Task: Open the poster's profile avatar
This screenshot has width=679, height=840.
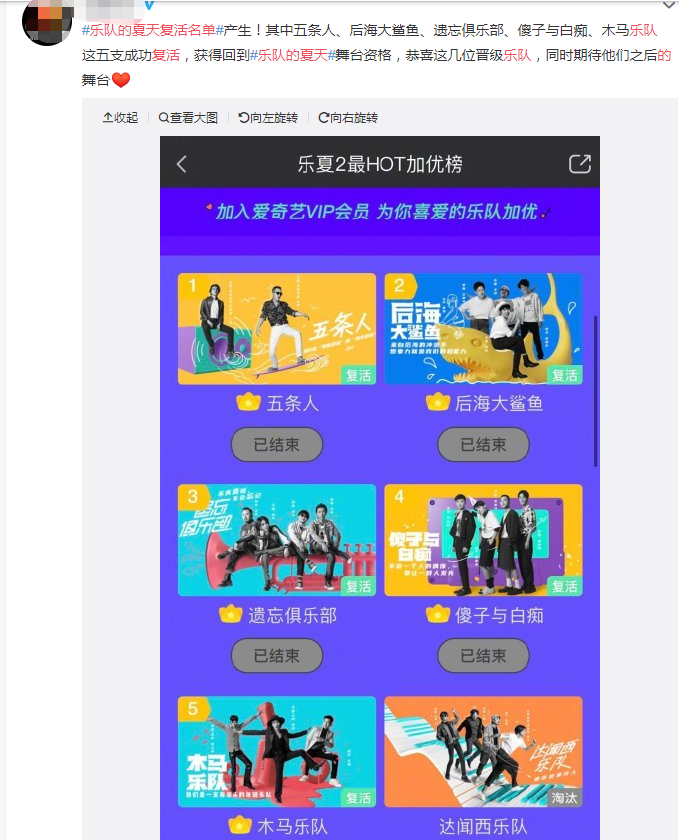Action: (x=46, y=22)
